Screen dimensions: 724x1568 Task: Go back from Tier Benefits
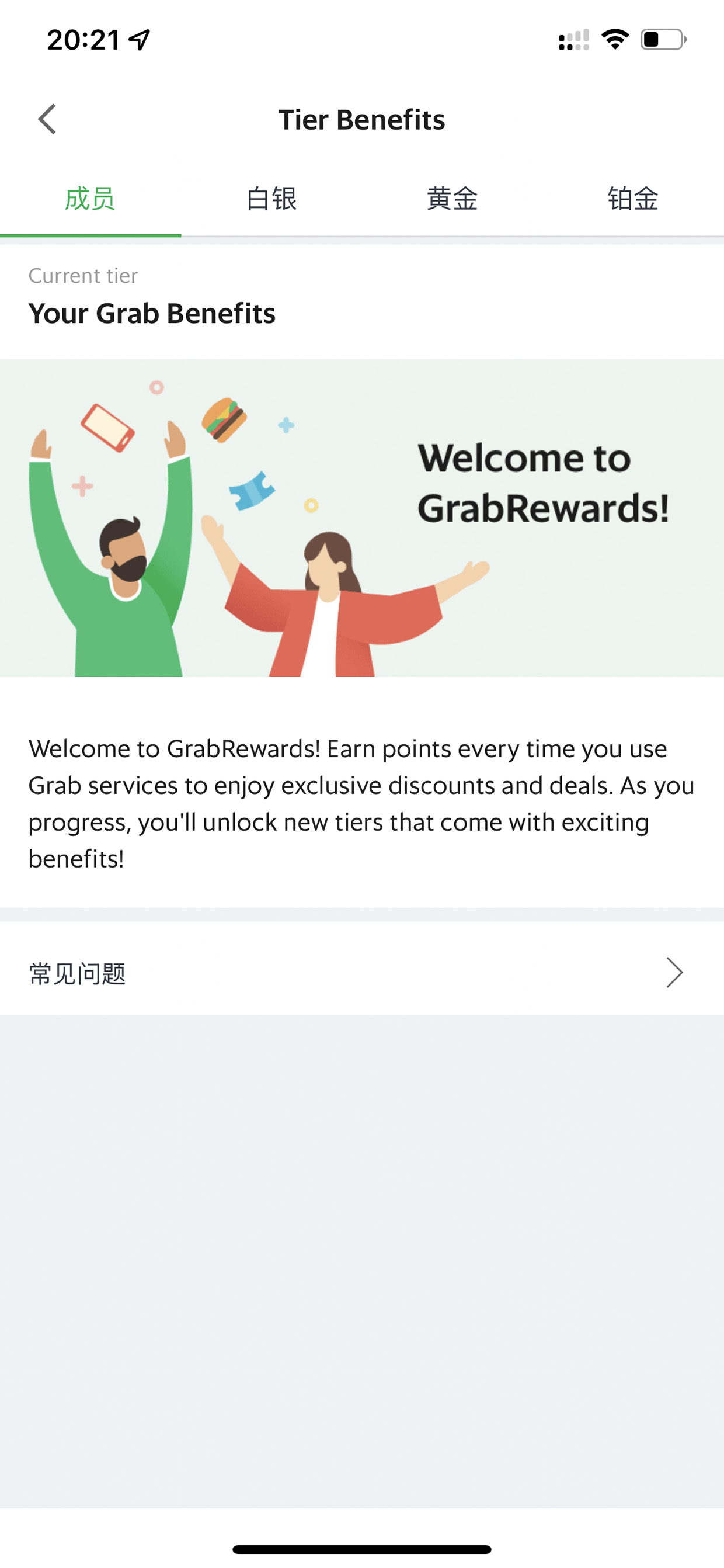pyautogui.click(x=47, y=119)
